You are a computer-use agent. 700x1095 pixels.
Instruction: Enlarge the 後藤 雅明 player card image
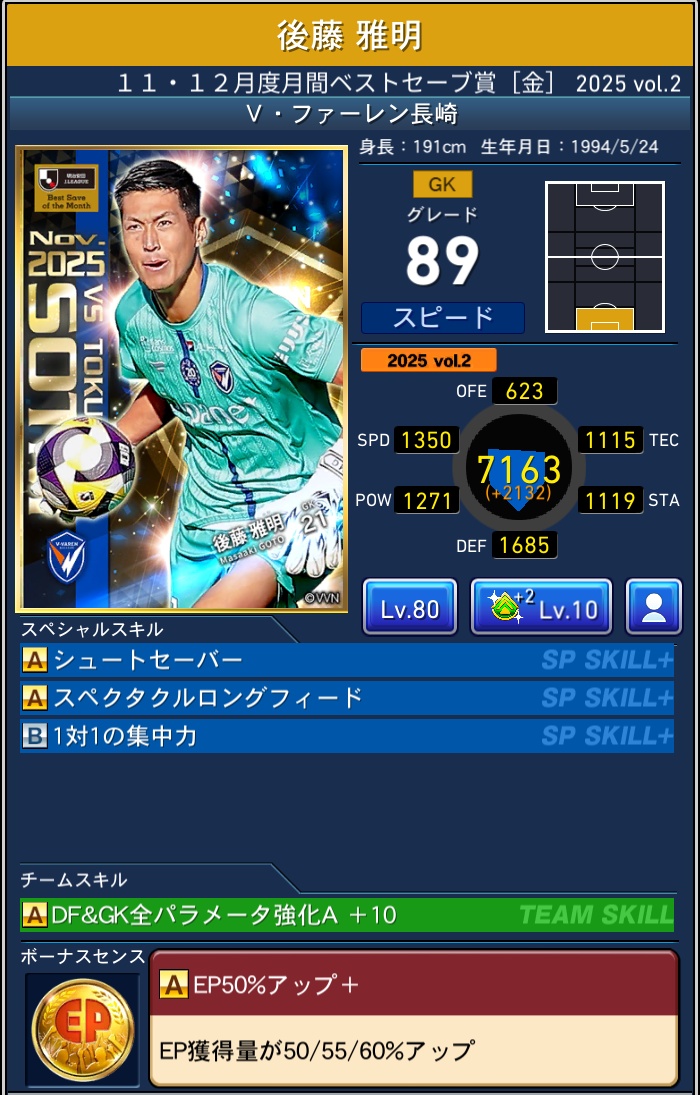coord(181,379)
